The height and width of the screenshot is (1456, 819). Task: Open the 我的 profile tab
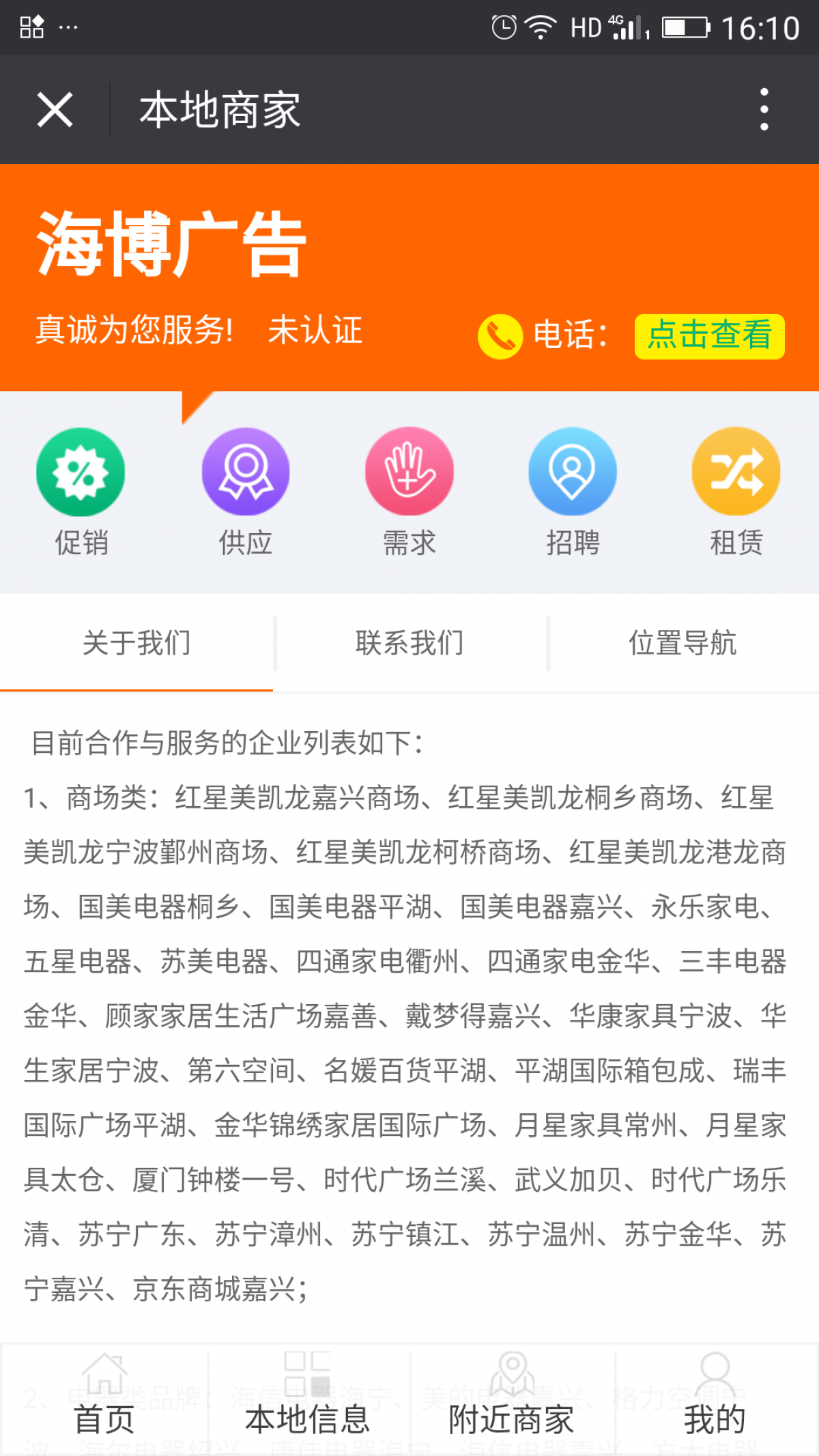click(x=715, y=1399)
